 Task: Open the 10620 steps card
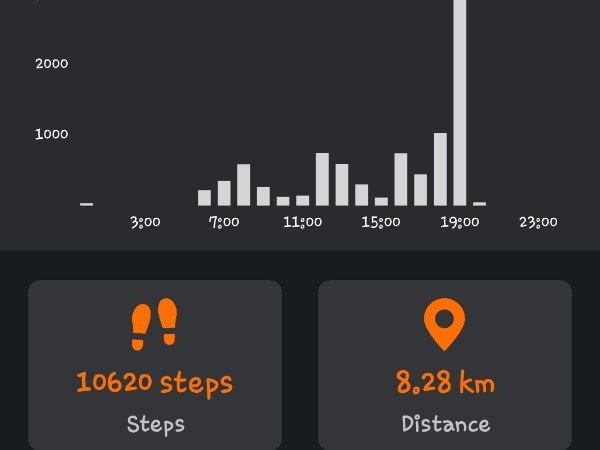point(155,365)
